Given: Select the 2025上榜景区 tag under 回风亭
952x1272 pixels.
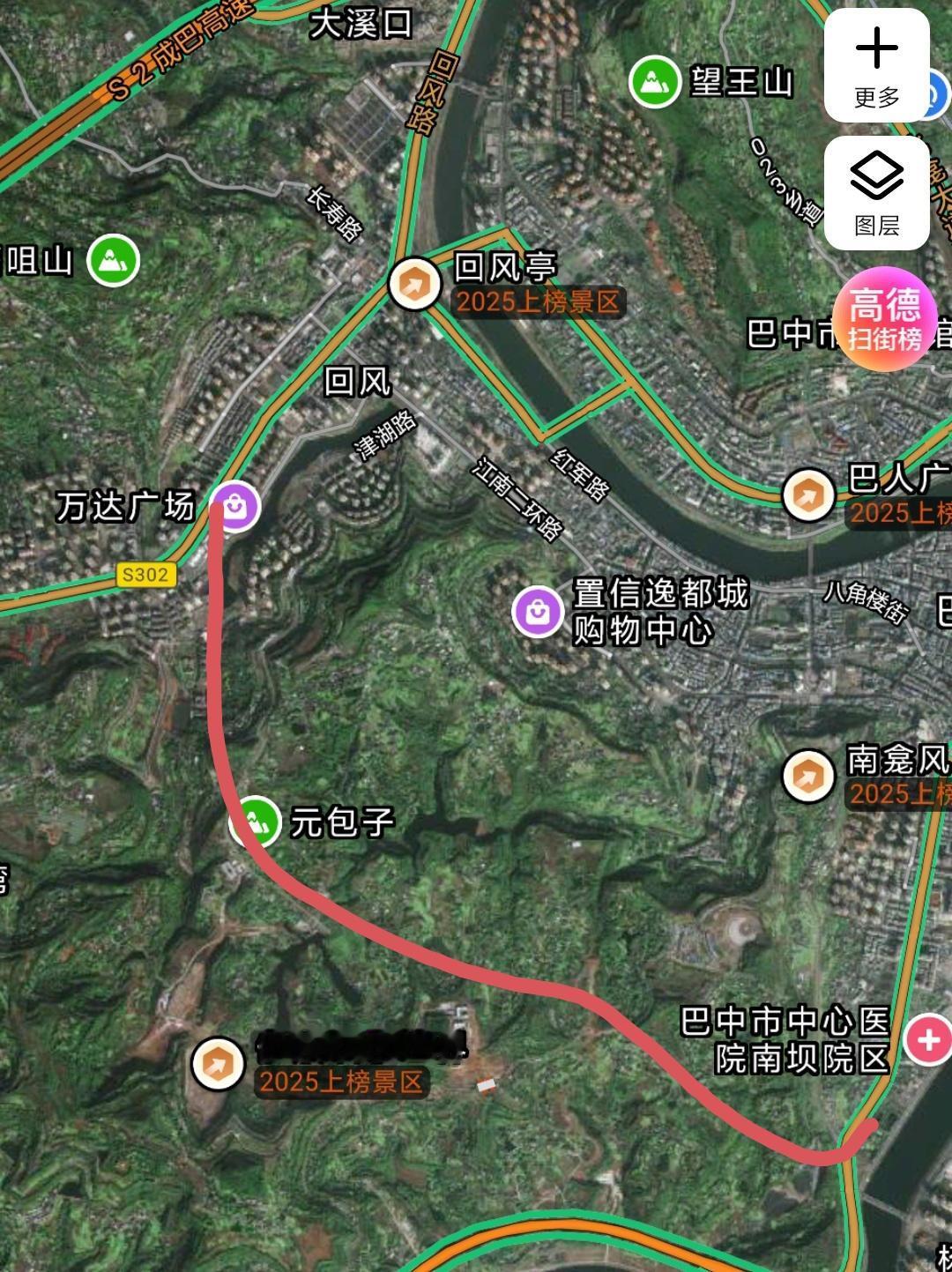Looking at the screenshot, I should point(539,302).
